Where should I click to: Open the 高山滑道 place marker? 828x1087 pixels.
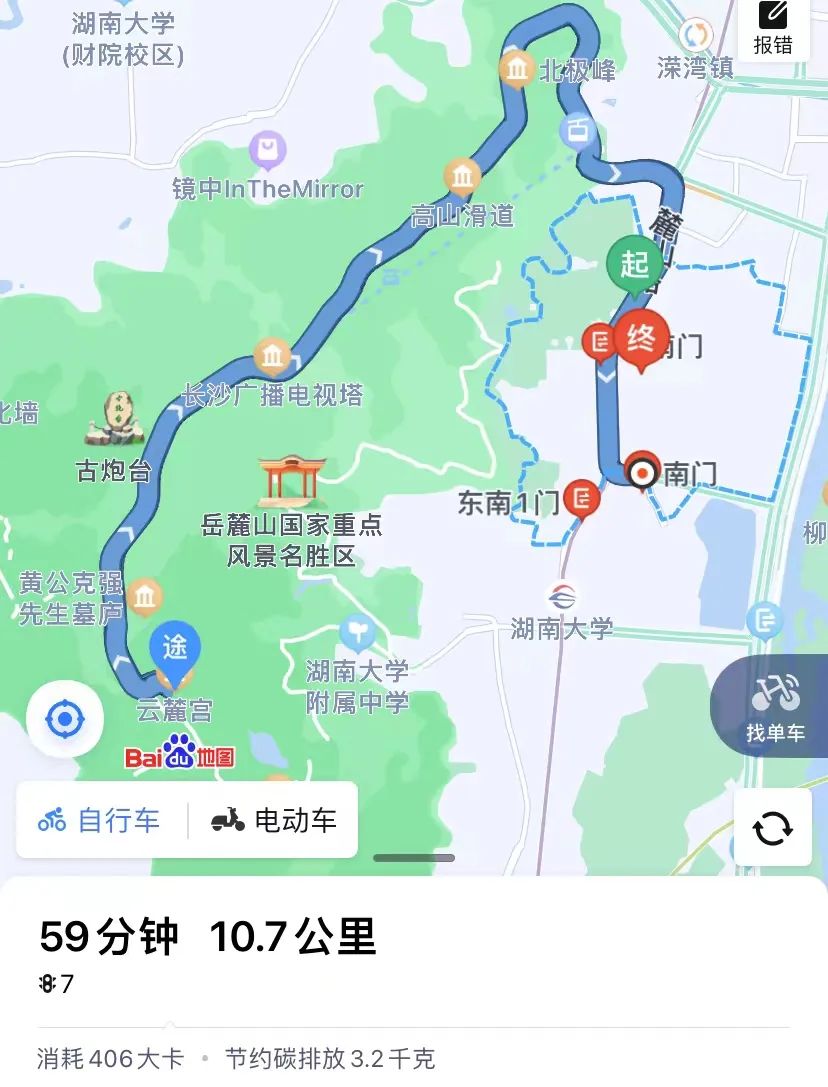click(461, 178)
